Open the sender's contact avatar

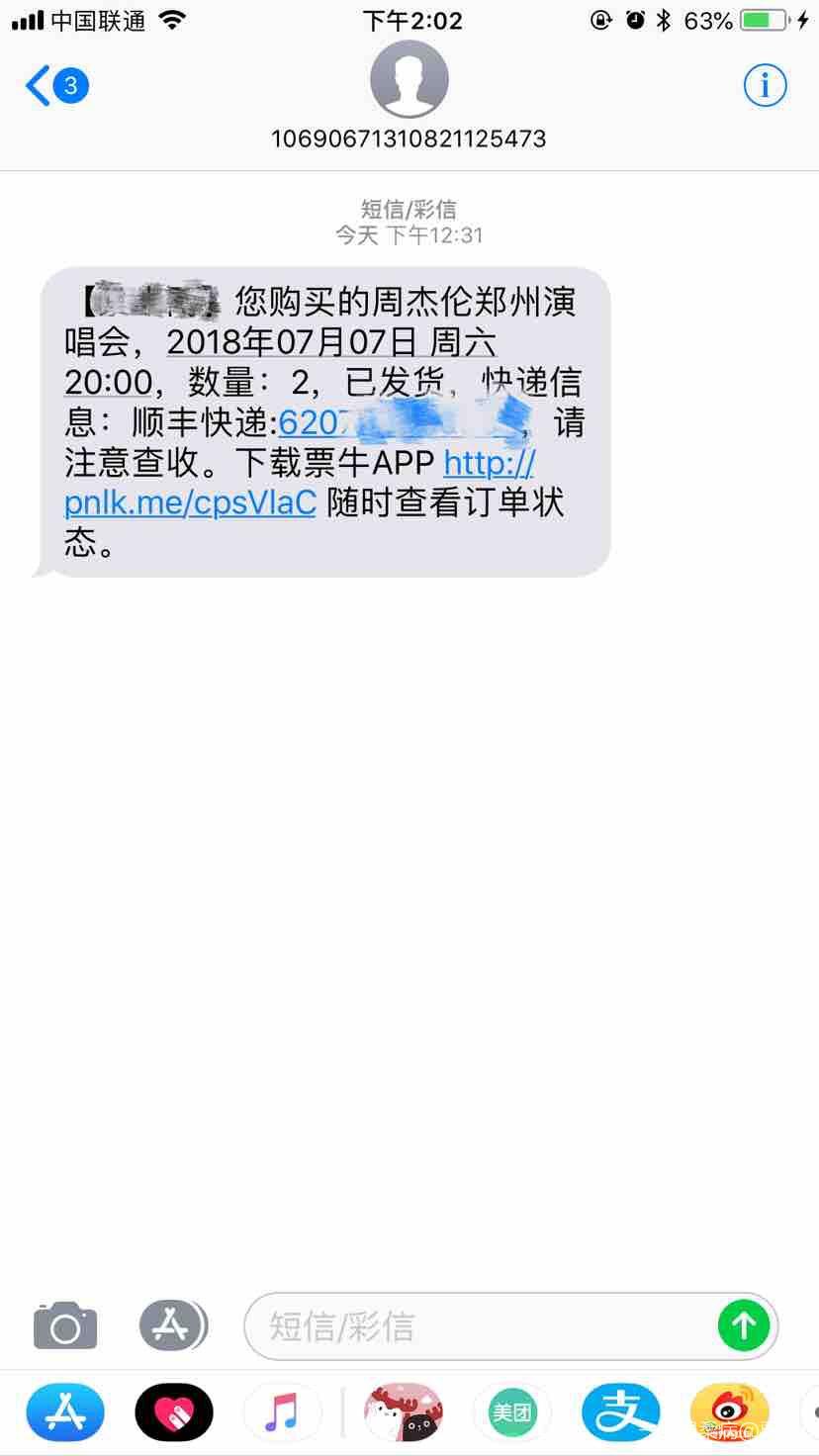409,81
